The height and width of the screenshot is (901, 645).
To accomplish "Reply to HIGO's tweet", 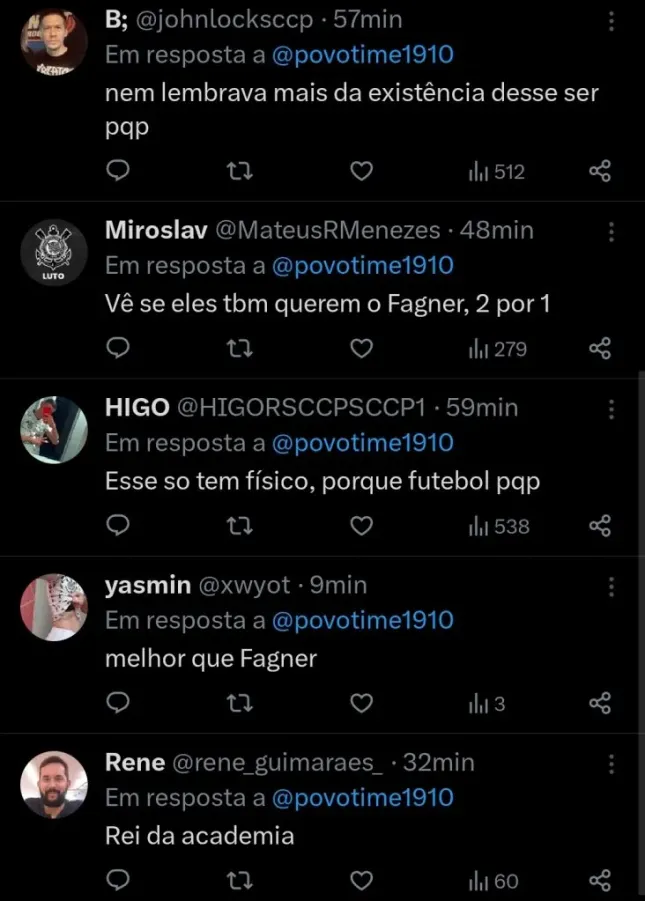I will coord(118,526).
